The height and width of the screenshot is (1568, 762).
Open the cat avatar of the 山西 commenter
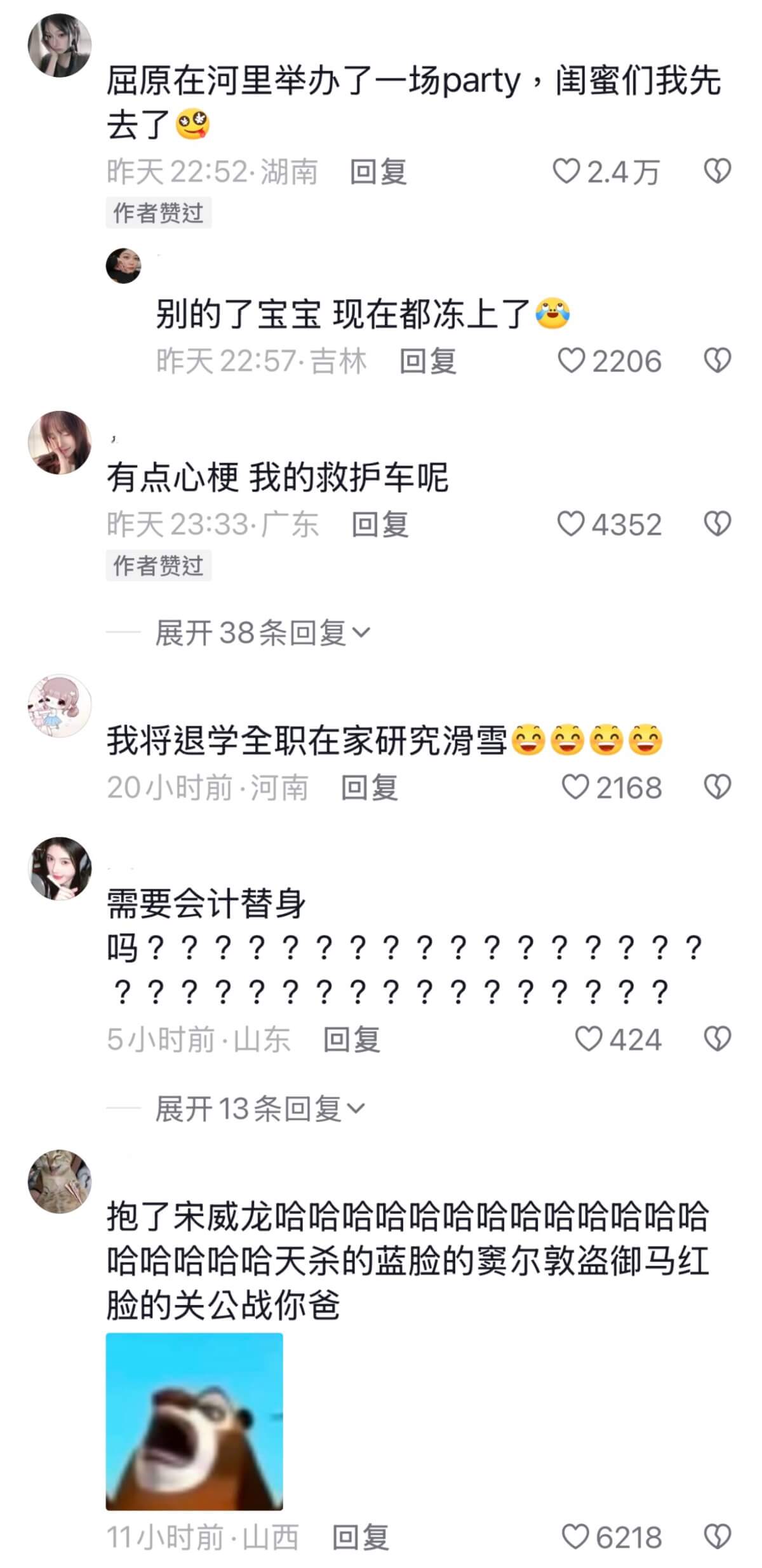(x=60, y=1181)
